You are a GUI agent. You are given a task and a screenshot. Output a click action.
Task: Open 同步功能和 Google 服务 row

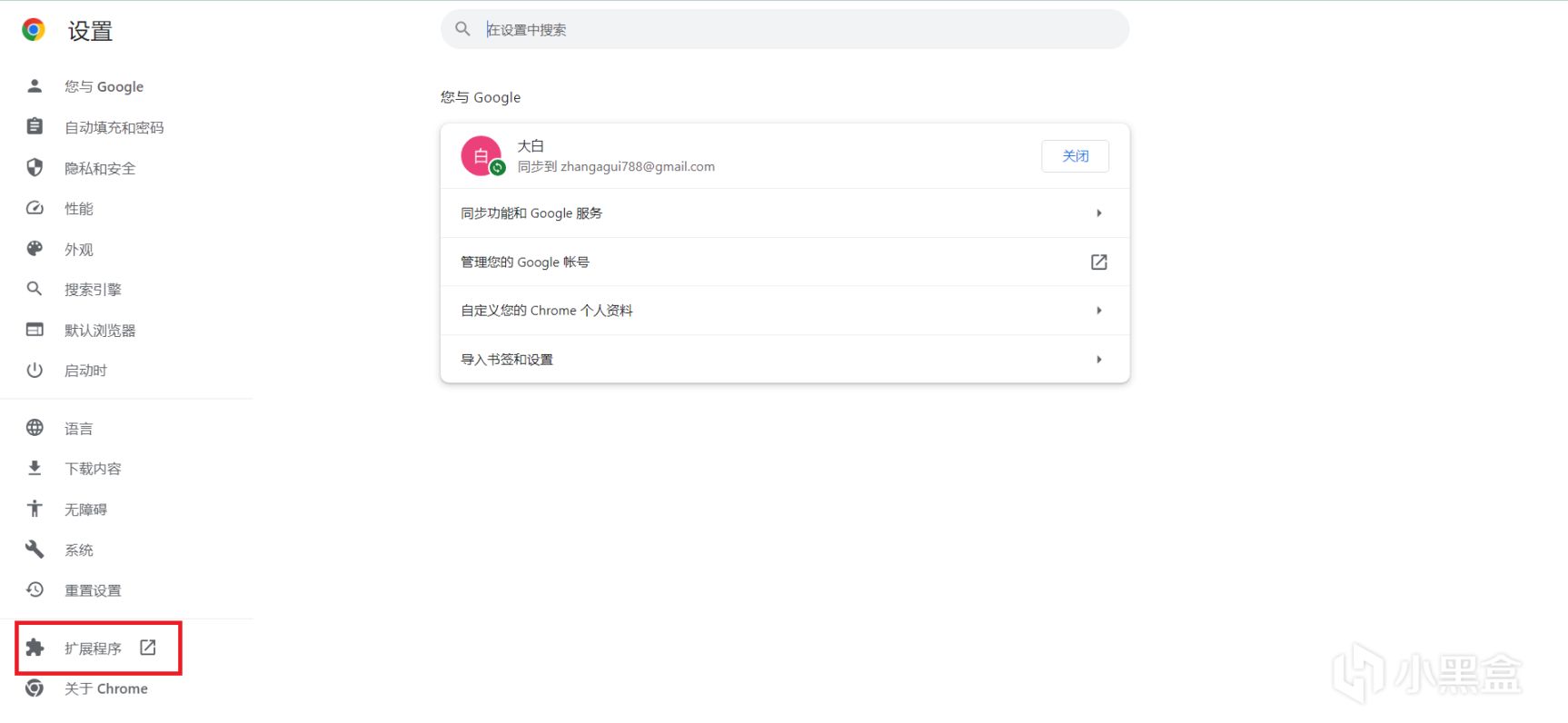(x=784, y=213)
